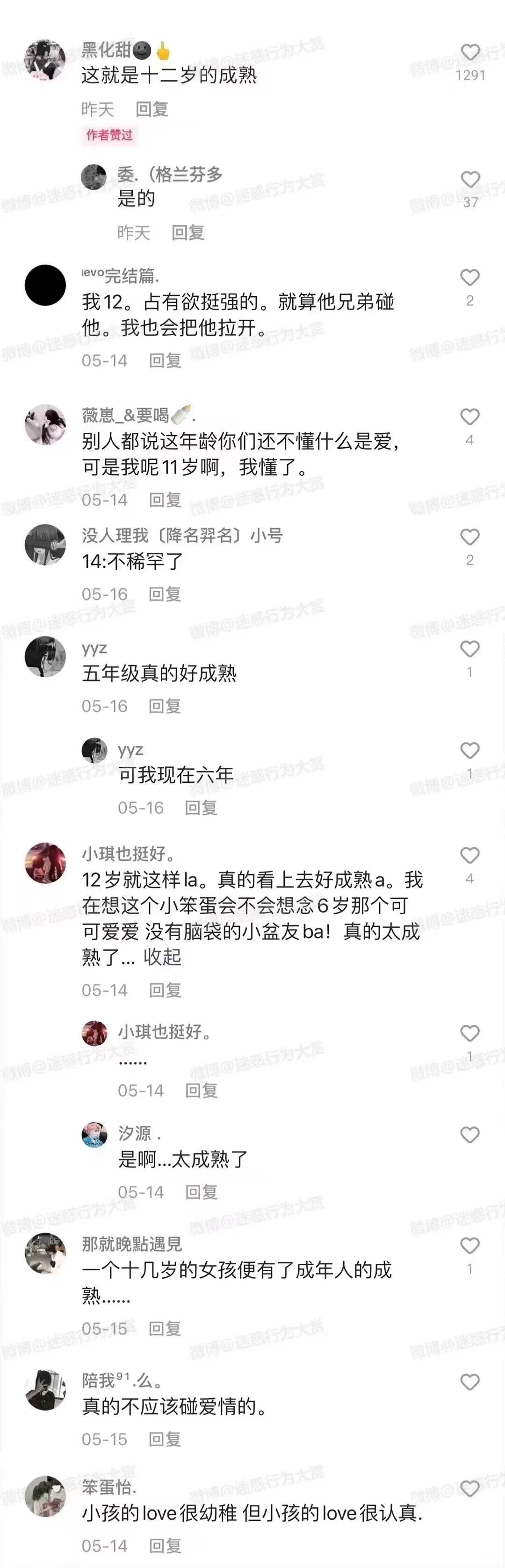Reply to 汐源 .'s comment
This screenshot has width=505, height=1568.
point(201,1192)
